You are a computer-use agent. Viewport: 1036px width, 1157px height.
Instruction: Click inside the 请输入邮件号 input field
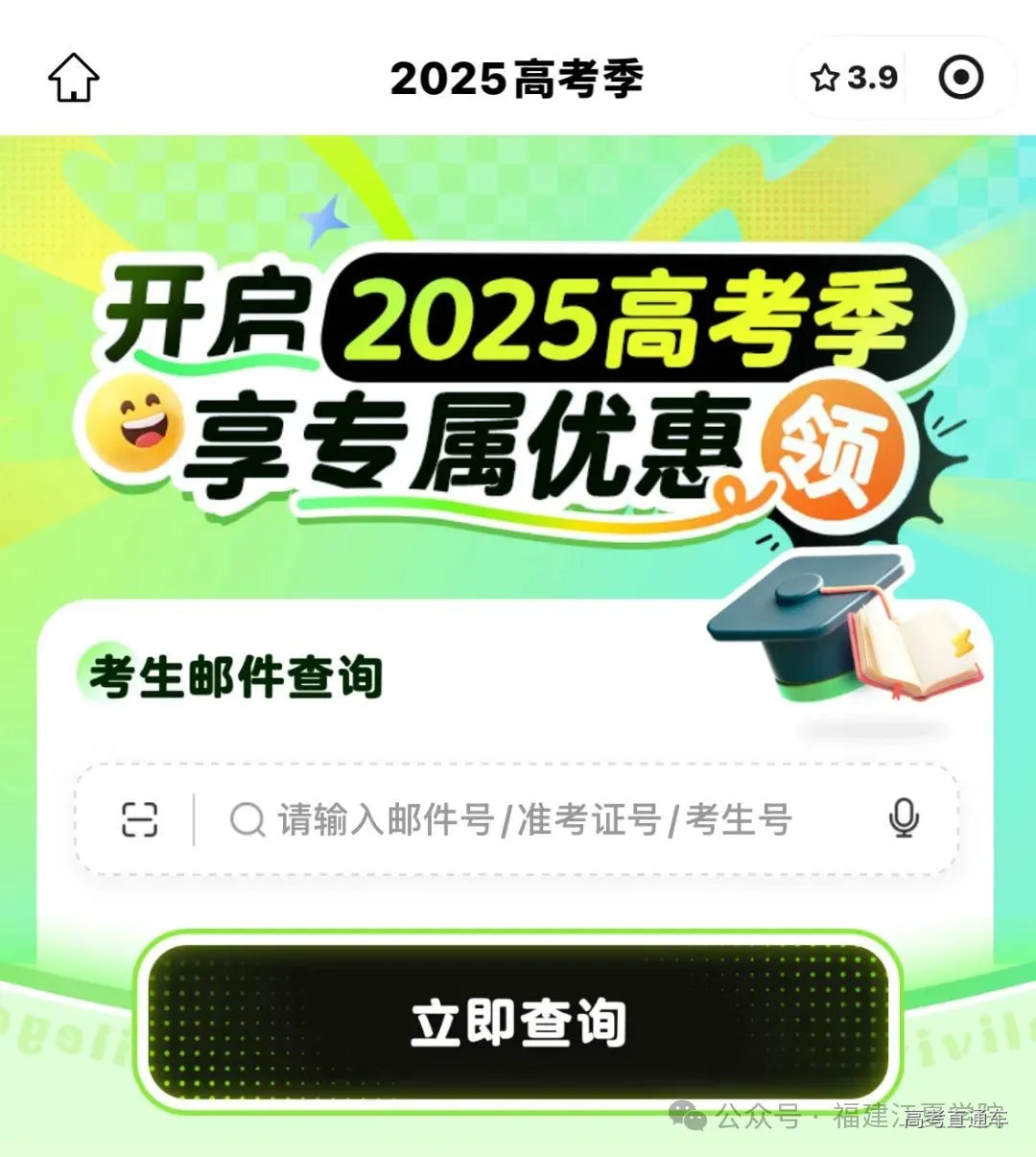pyautogui.click(x=532, y=820)
